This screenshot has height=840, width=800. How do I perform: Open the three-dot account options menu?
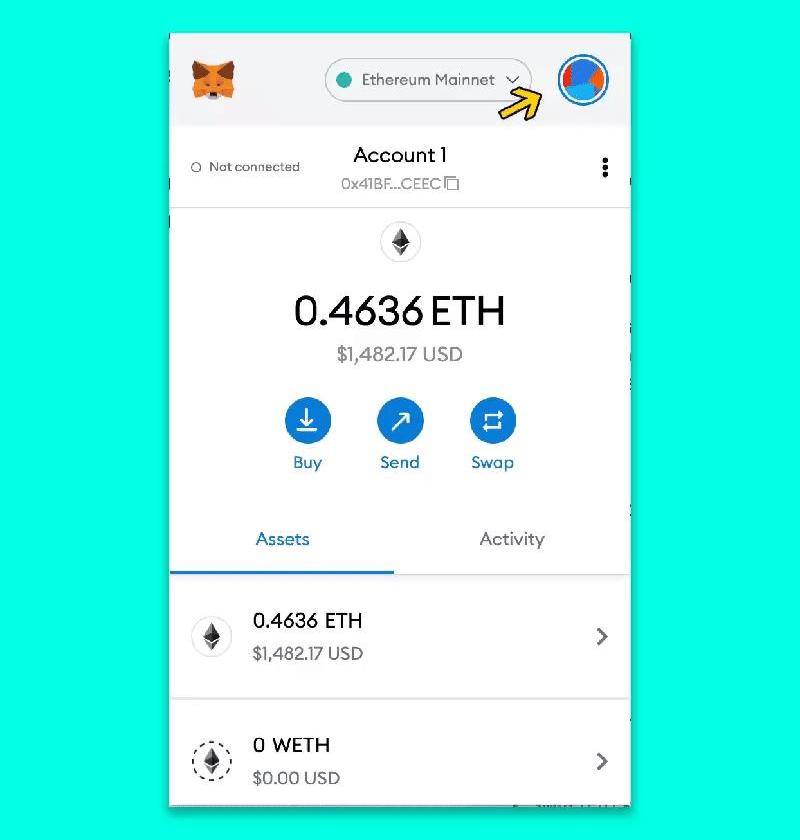pyautogui.click(x=605, y=167)
